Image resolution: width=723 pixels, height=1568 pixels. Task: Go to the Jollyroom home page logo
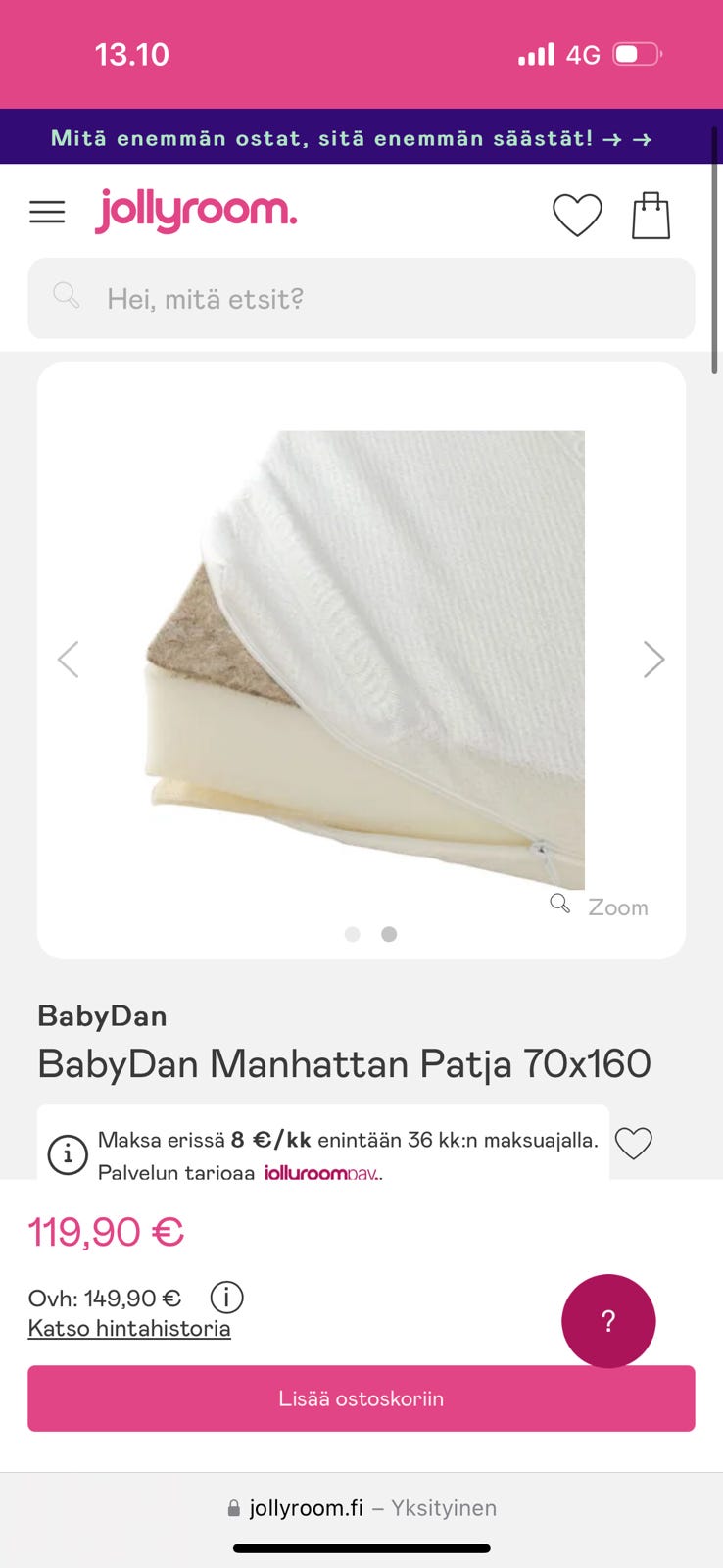196,211
